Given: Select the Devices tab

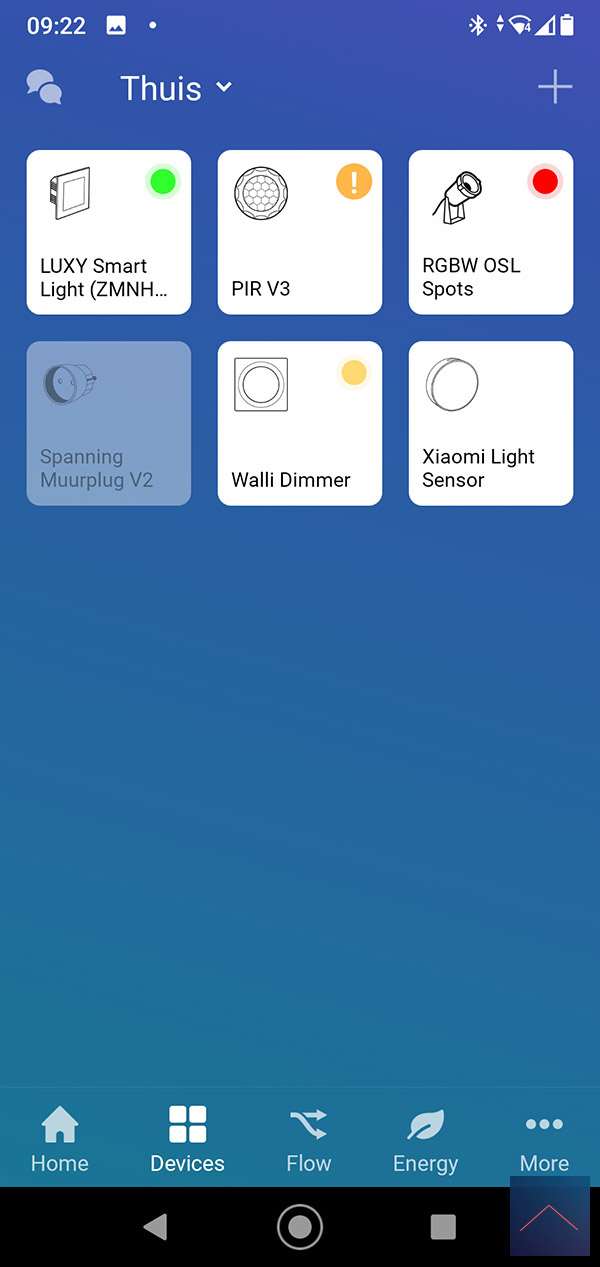Looking at the screenshot, I should coord(187,1139).
